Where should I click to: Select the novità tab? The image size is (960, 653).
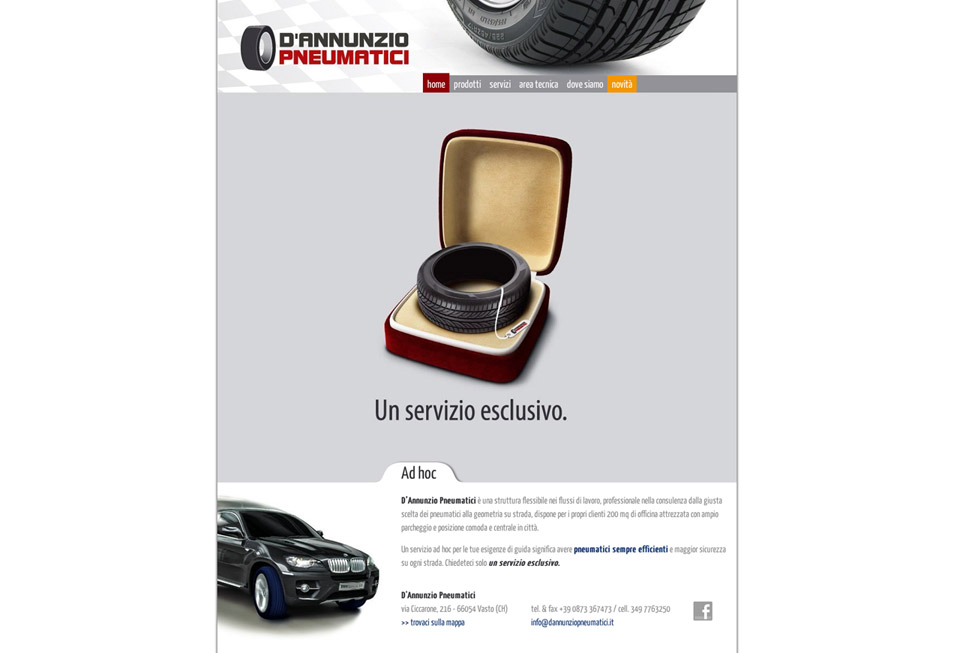click(622, 84)
